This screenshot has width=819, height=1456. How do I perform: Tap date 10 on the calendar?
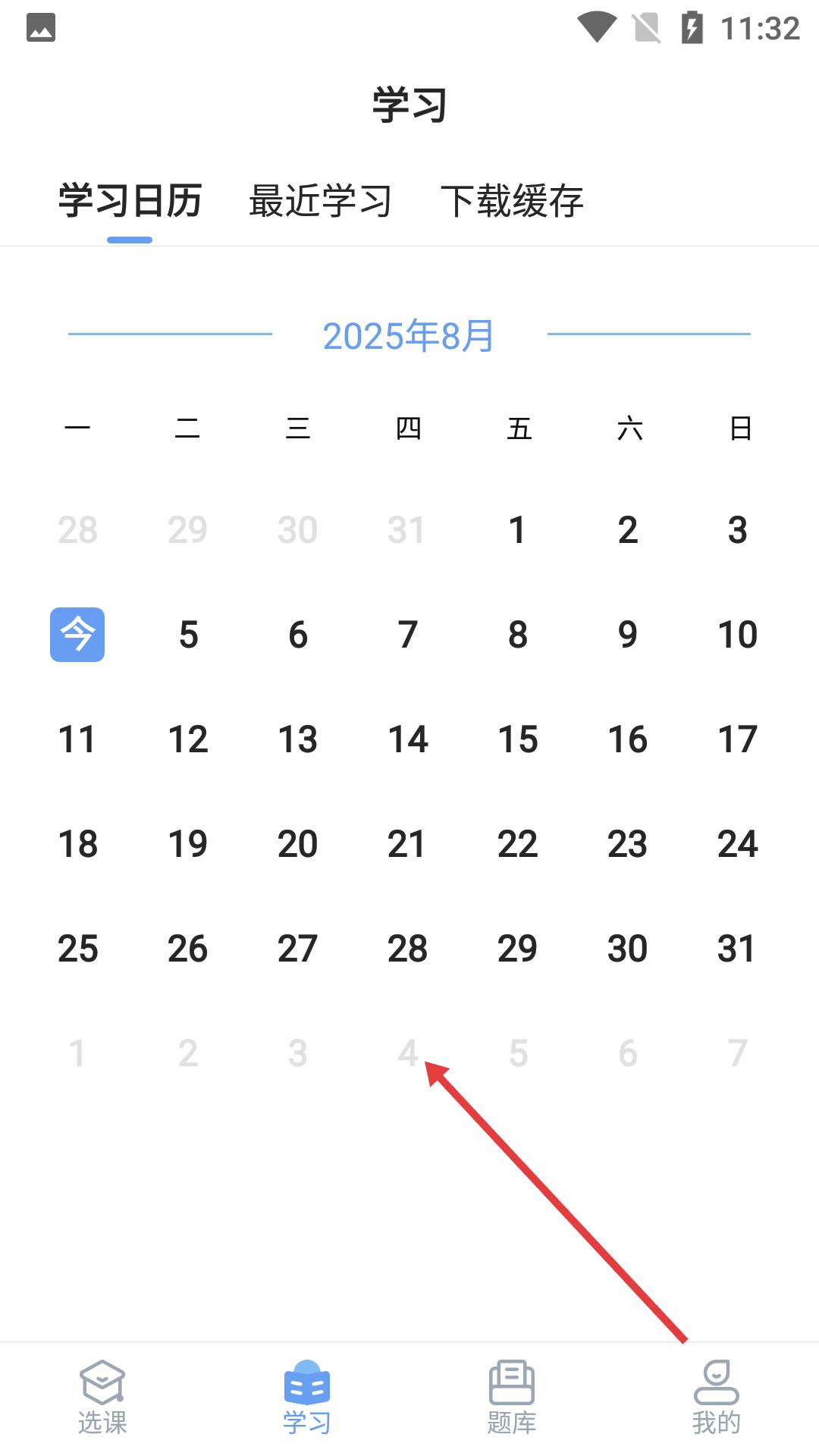coord(738,635)
